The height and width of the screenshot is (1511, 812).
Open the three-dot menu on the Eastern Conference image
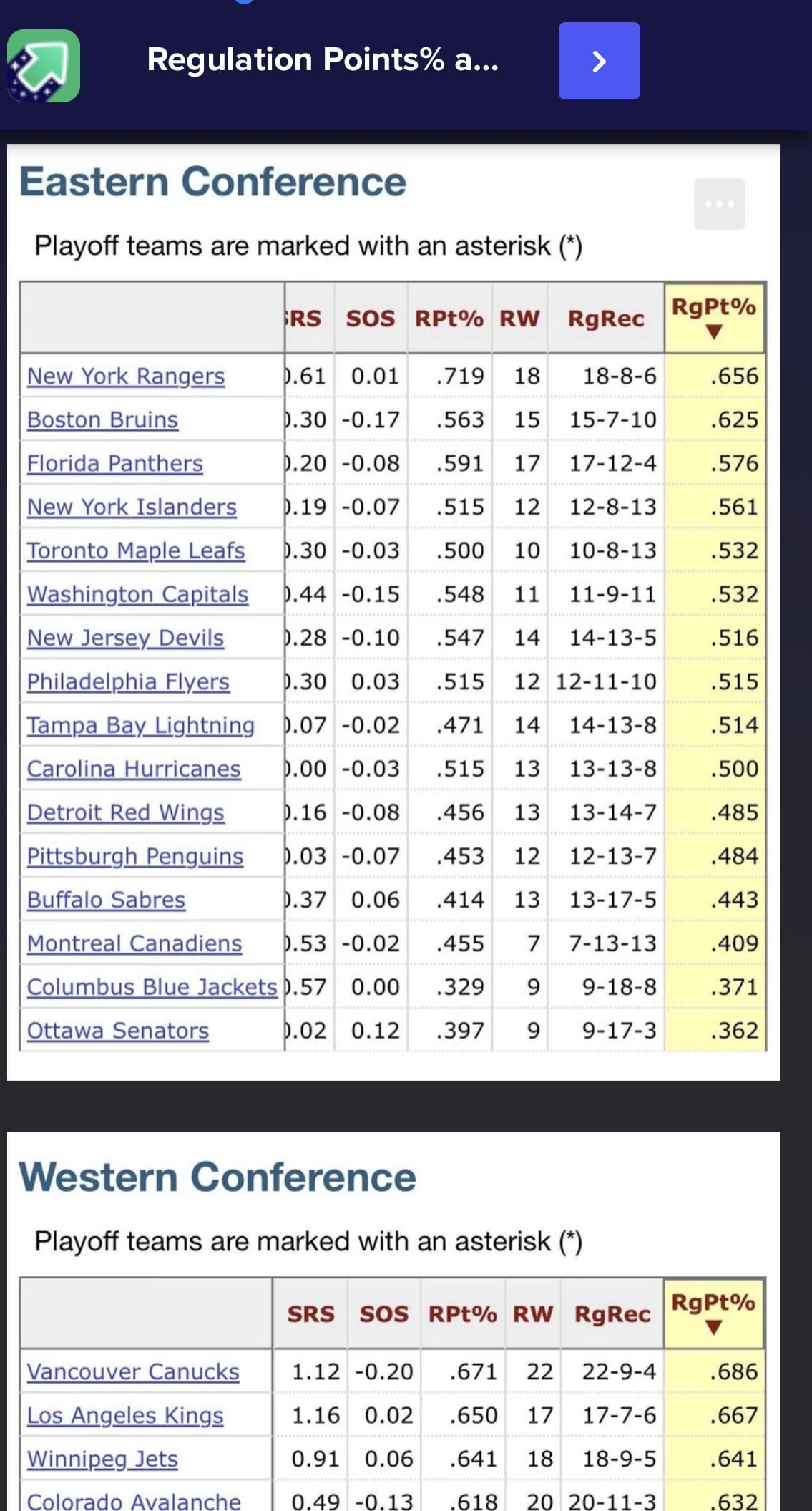(719, 204)
